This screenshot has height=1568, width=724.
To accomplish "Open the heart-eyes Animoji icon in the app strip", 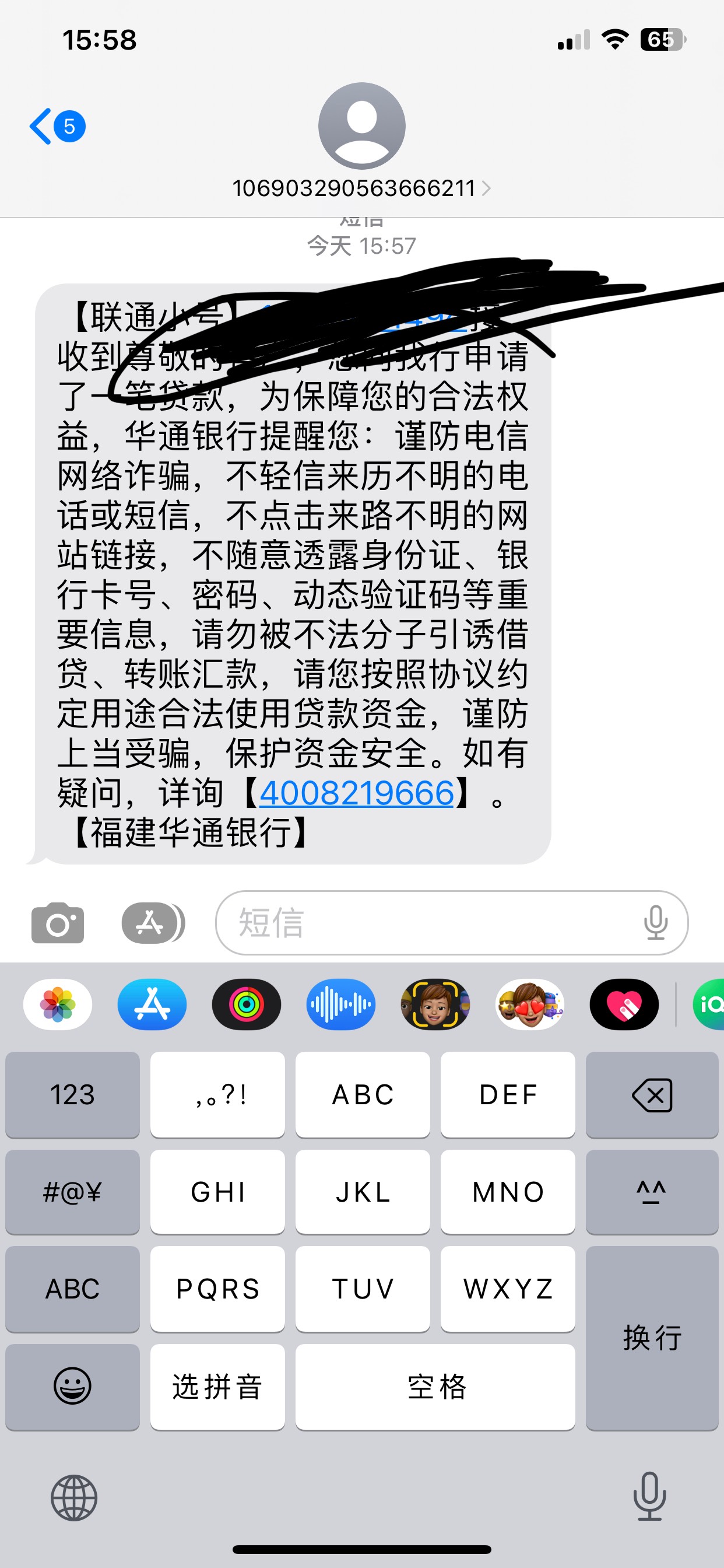I will tap(529, 1004).
